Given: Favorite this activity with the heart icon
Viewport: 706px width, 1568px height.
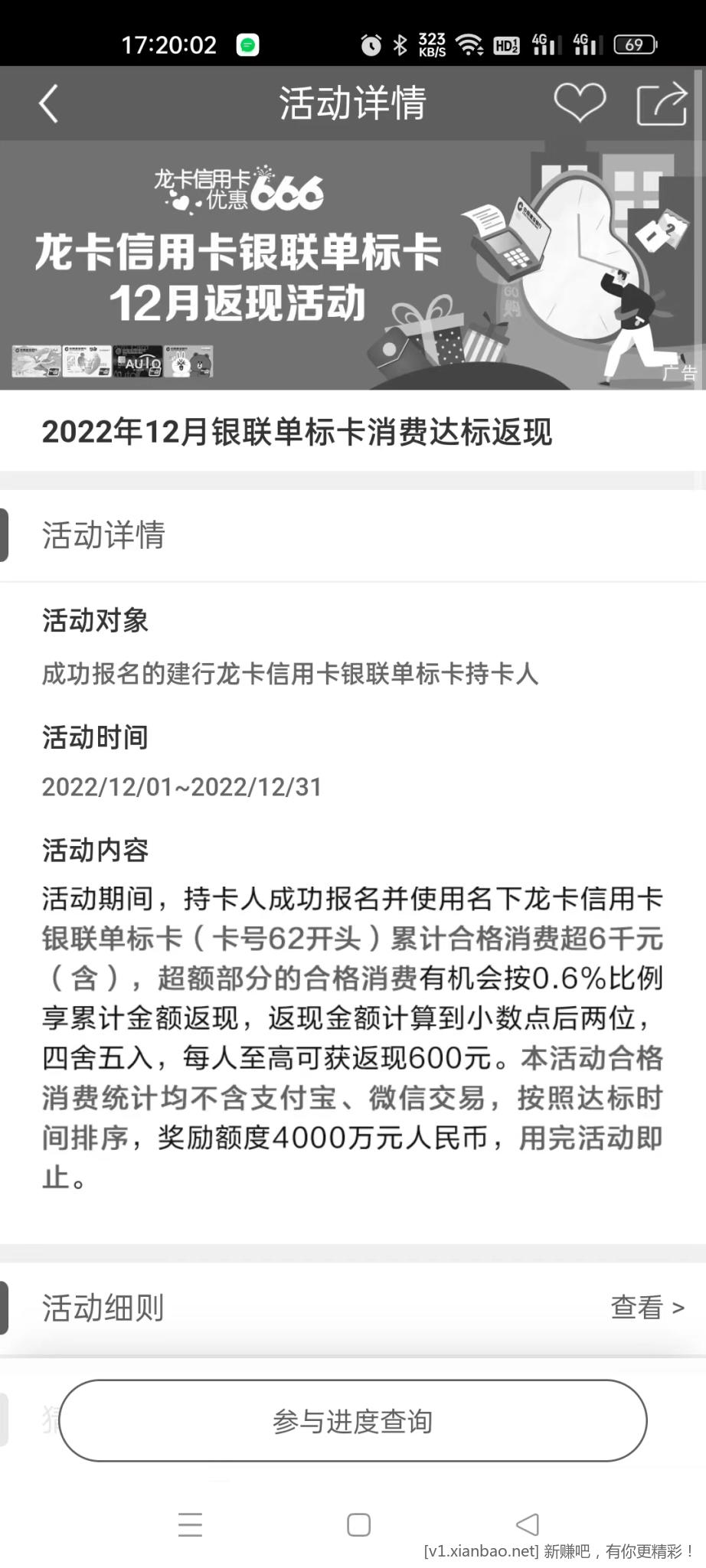Looking at the screenshot, I should (580, 103).
